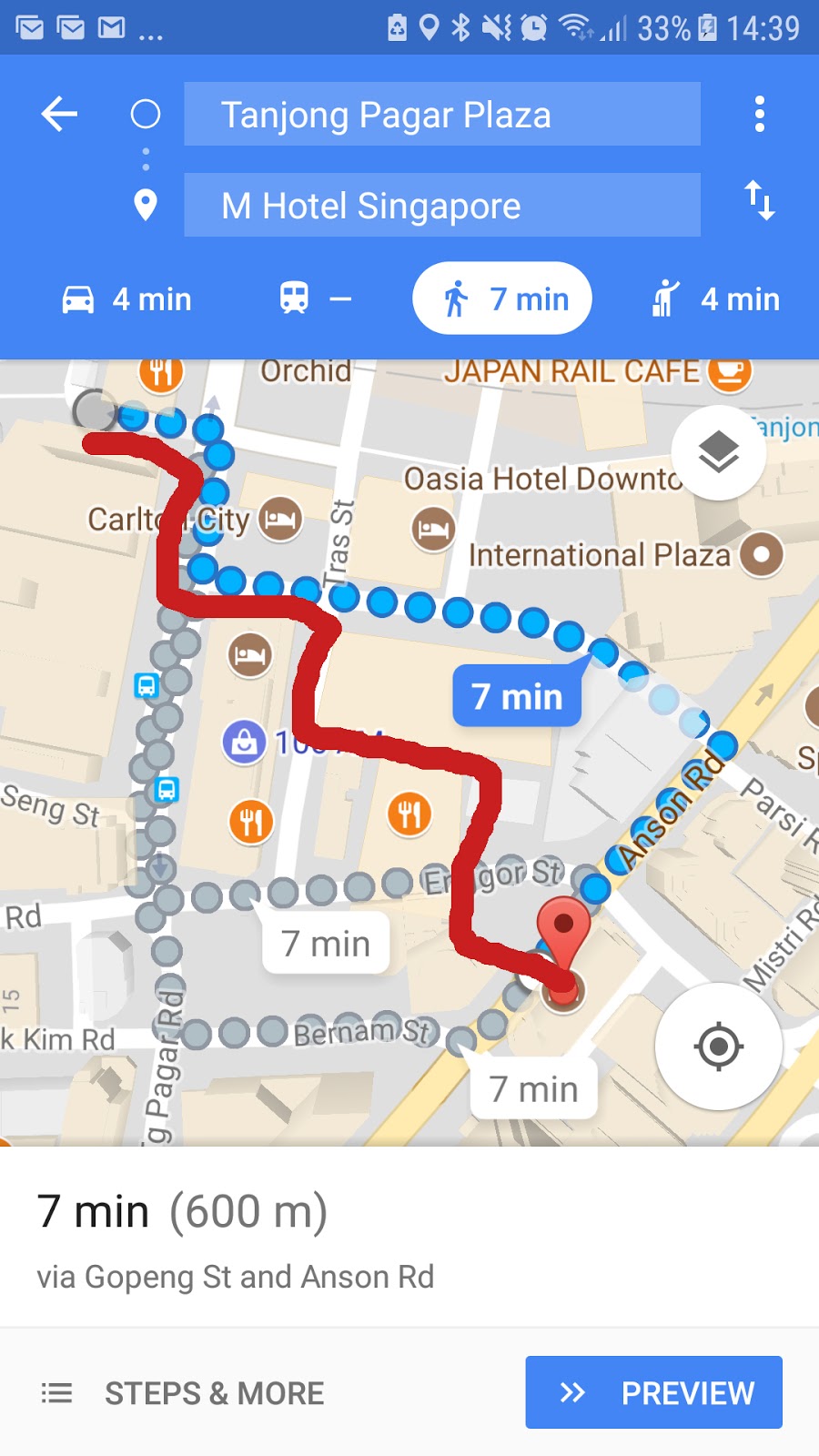Switch to public transit tab

tap(315, 299)
